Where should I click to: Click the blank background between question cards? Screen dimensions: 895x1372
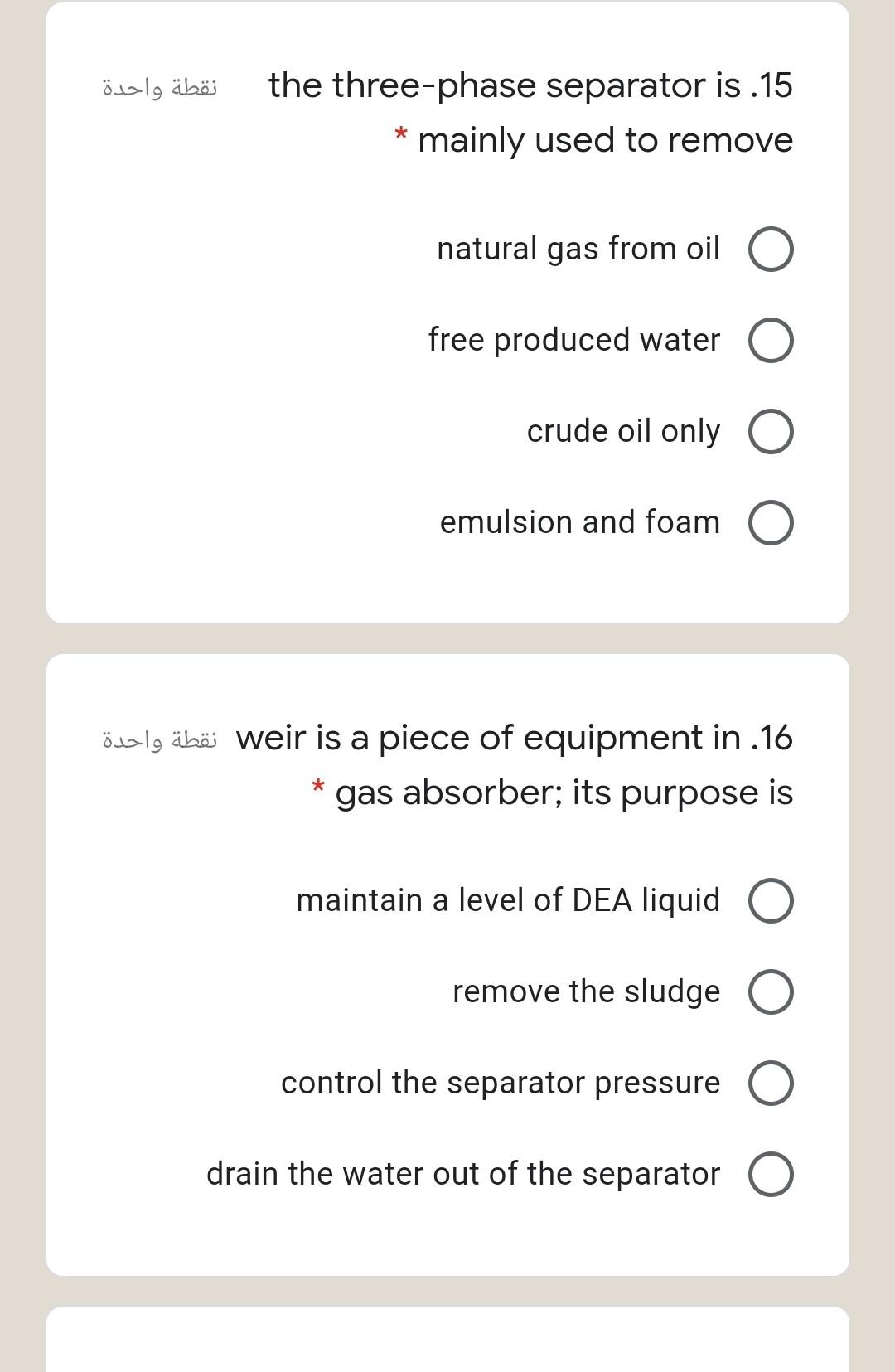[447, 638]
